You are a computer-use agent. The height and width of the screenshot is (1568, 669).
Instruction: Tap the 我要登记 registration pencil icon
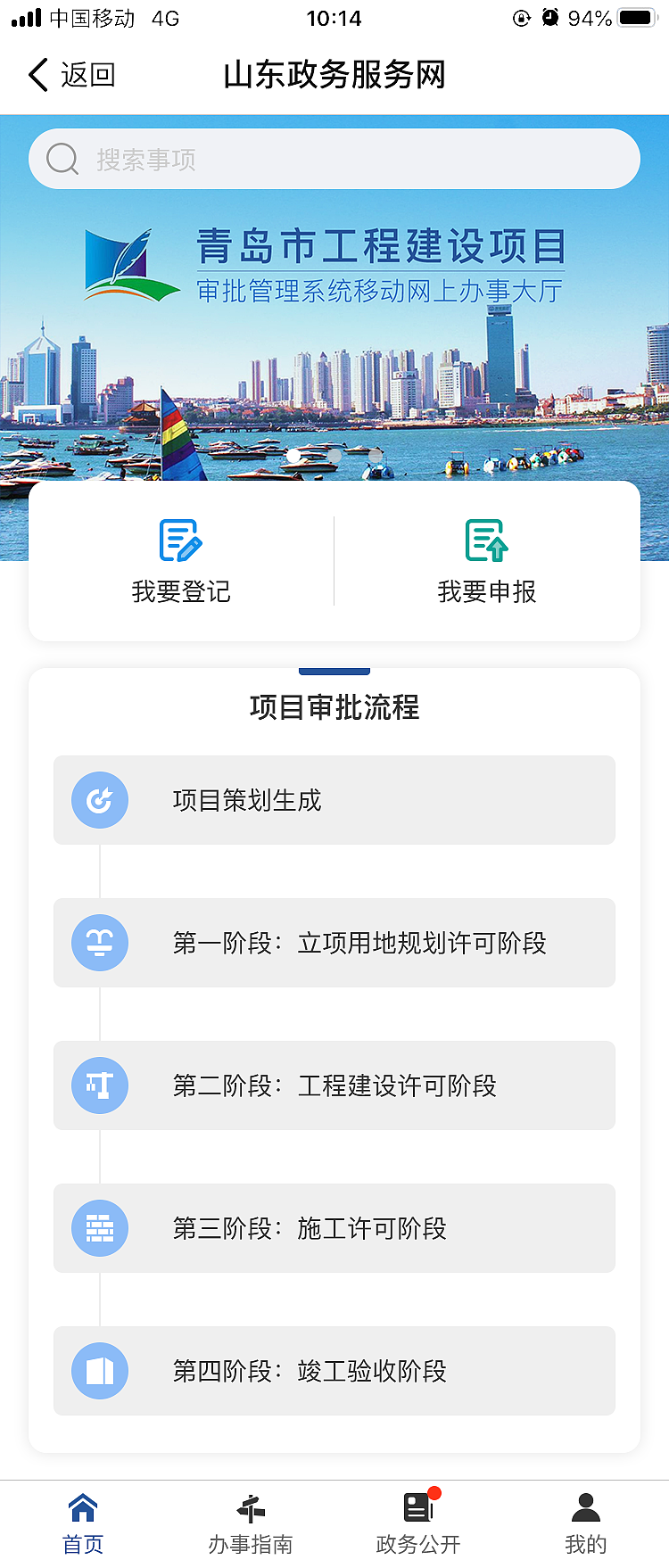tap(180, 540)
